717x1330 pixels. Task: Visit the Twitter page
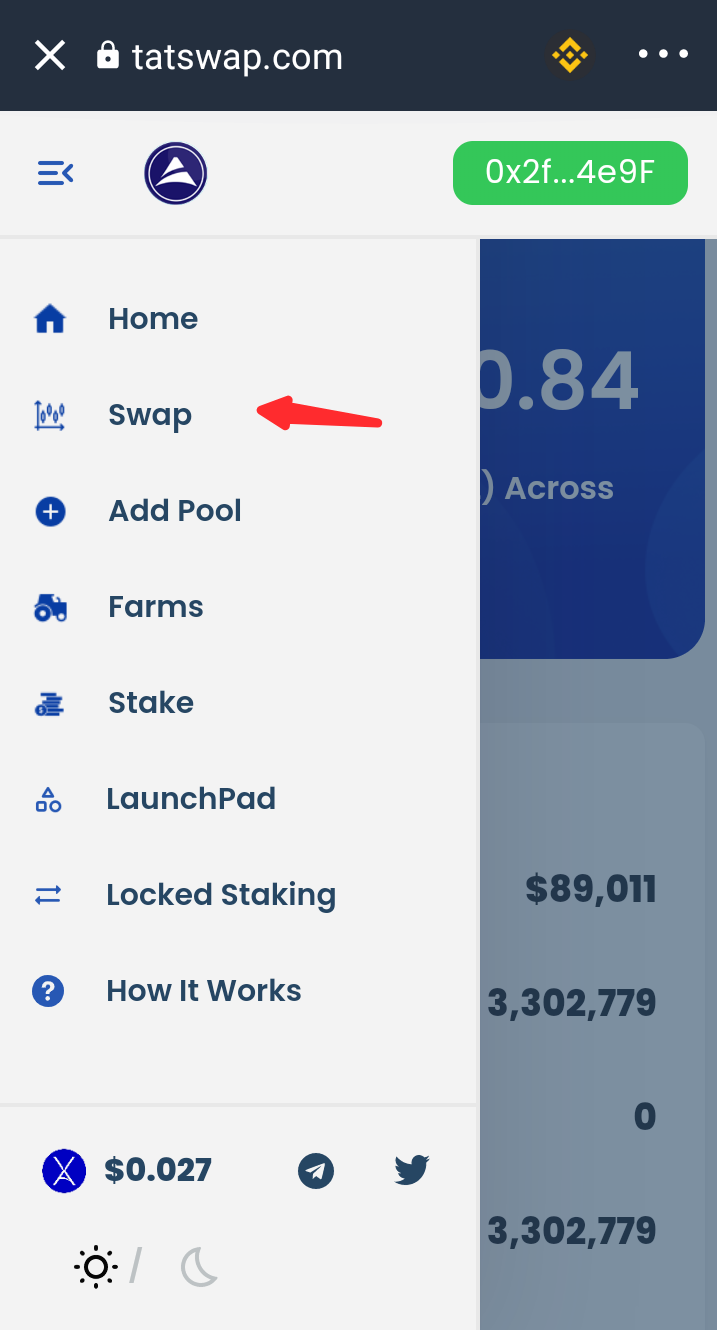412,1169
